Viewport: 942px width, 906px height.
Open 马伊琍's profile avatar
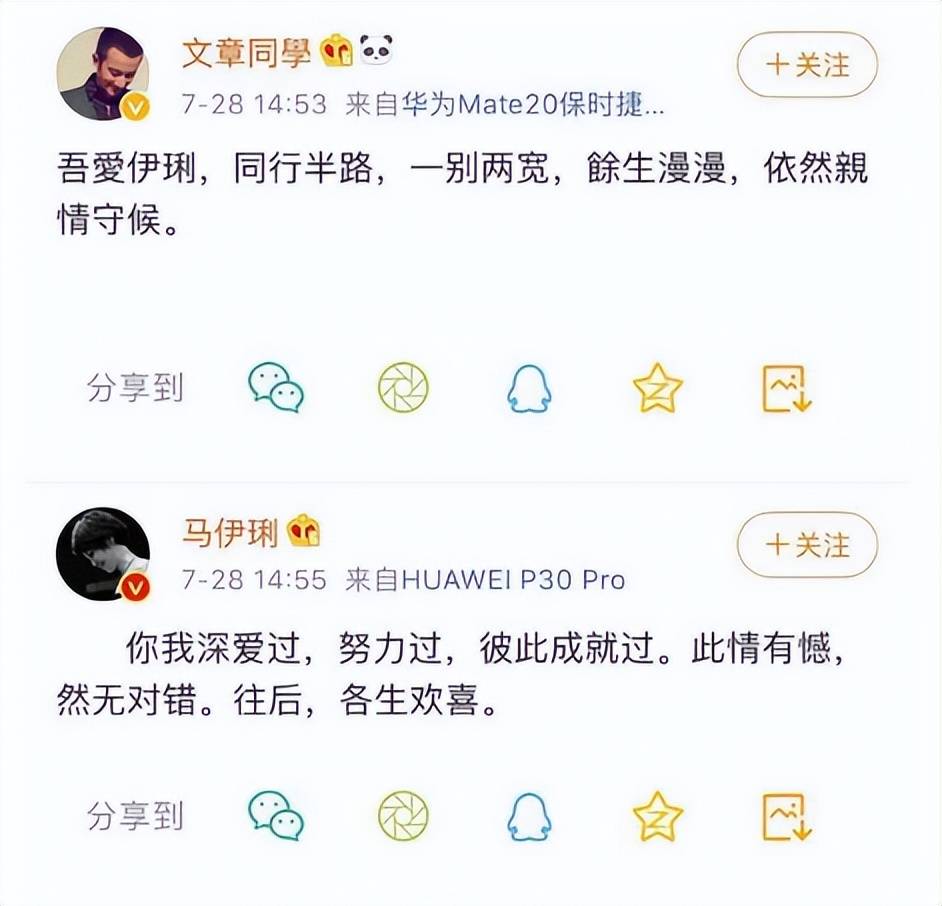click(103, 555)
